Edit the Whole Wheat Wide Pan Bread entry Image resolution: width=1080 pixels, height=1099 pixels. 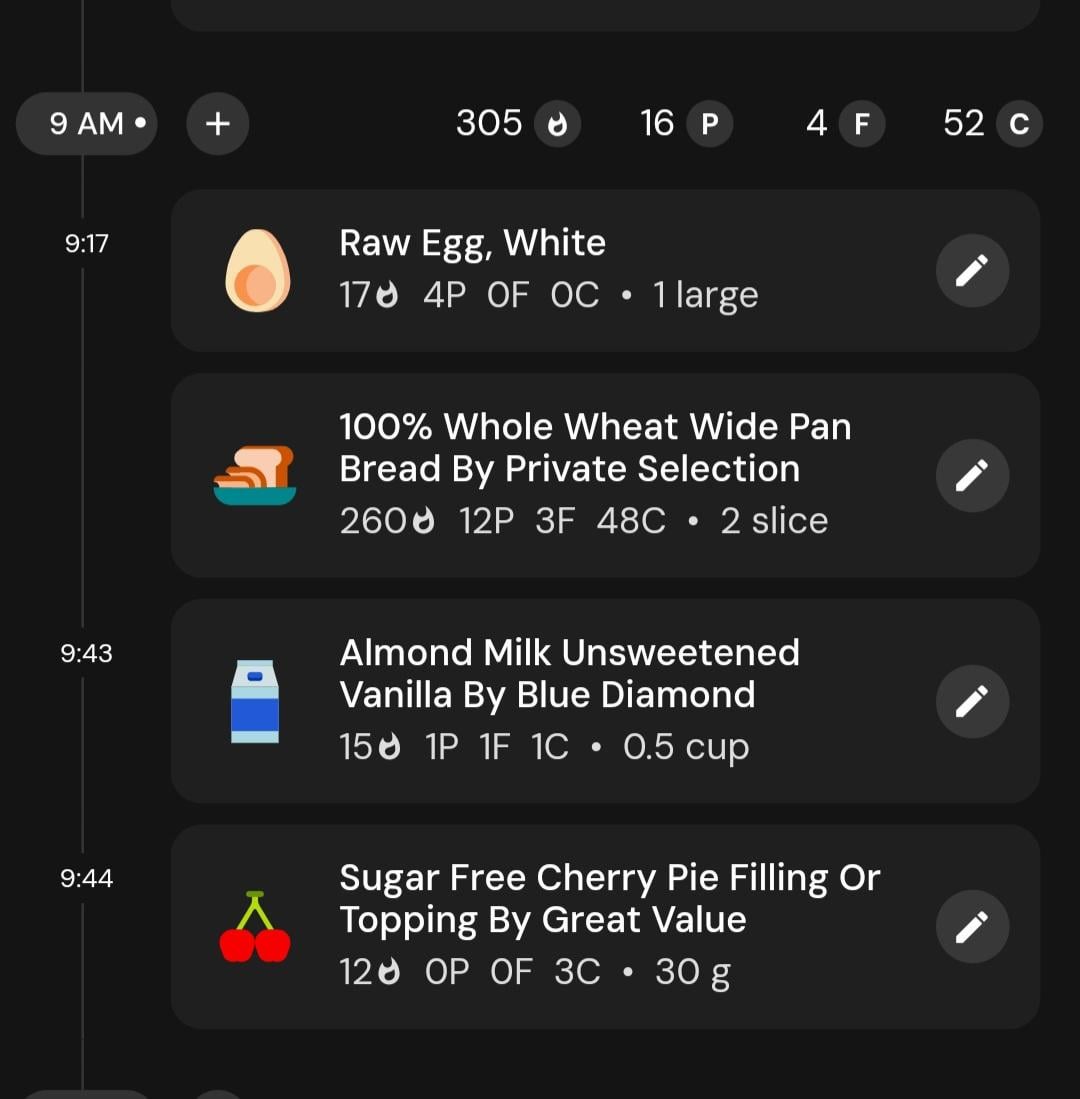tap(972, 475)
